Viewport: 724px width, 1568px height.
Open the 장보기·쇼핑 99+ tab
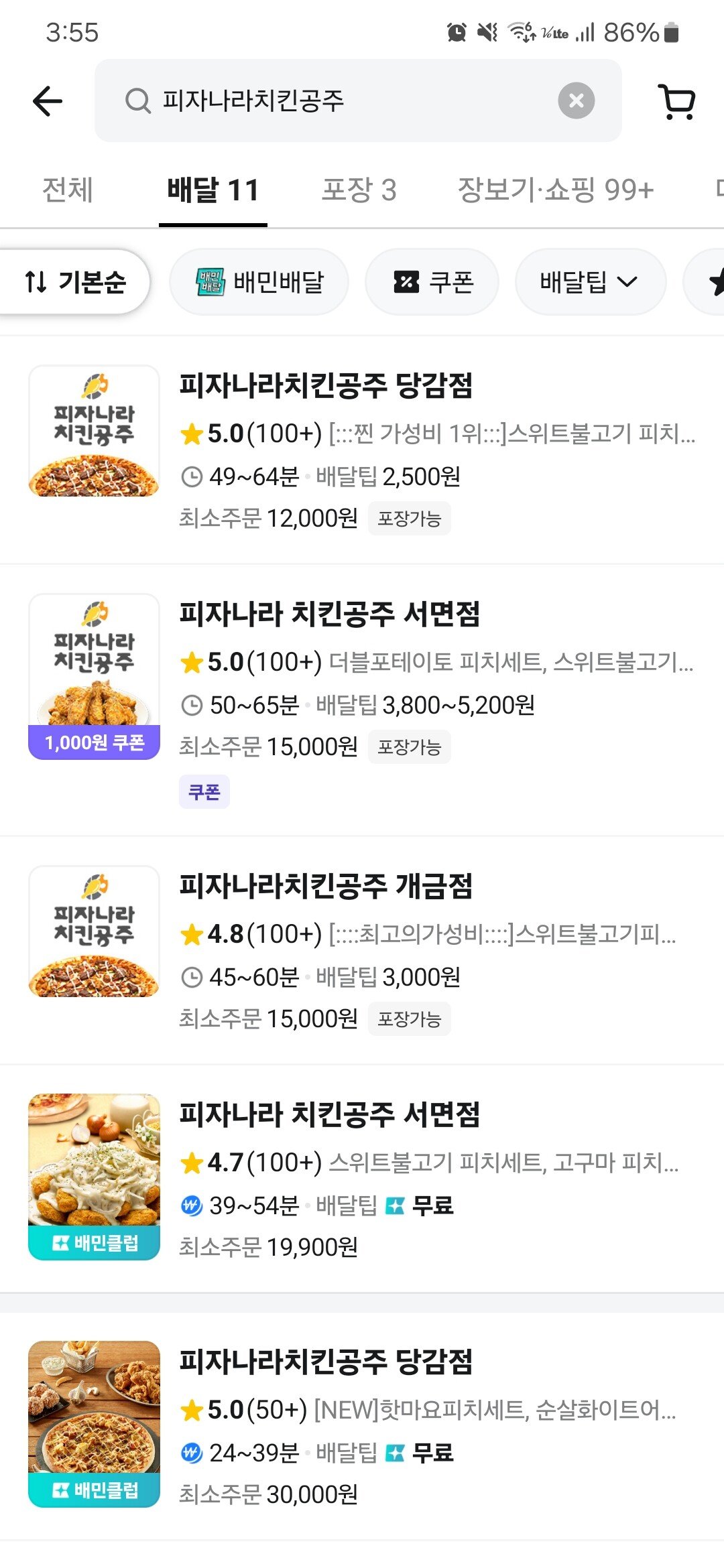click(555, 190)
